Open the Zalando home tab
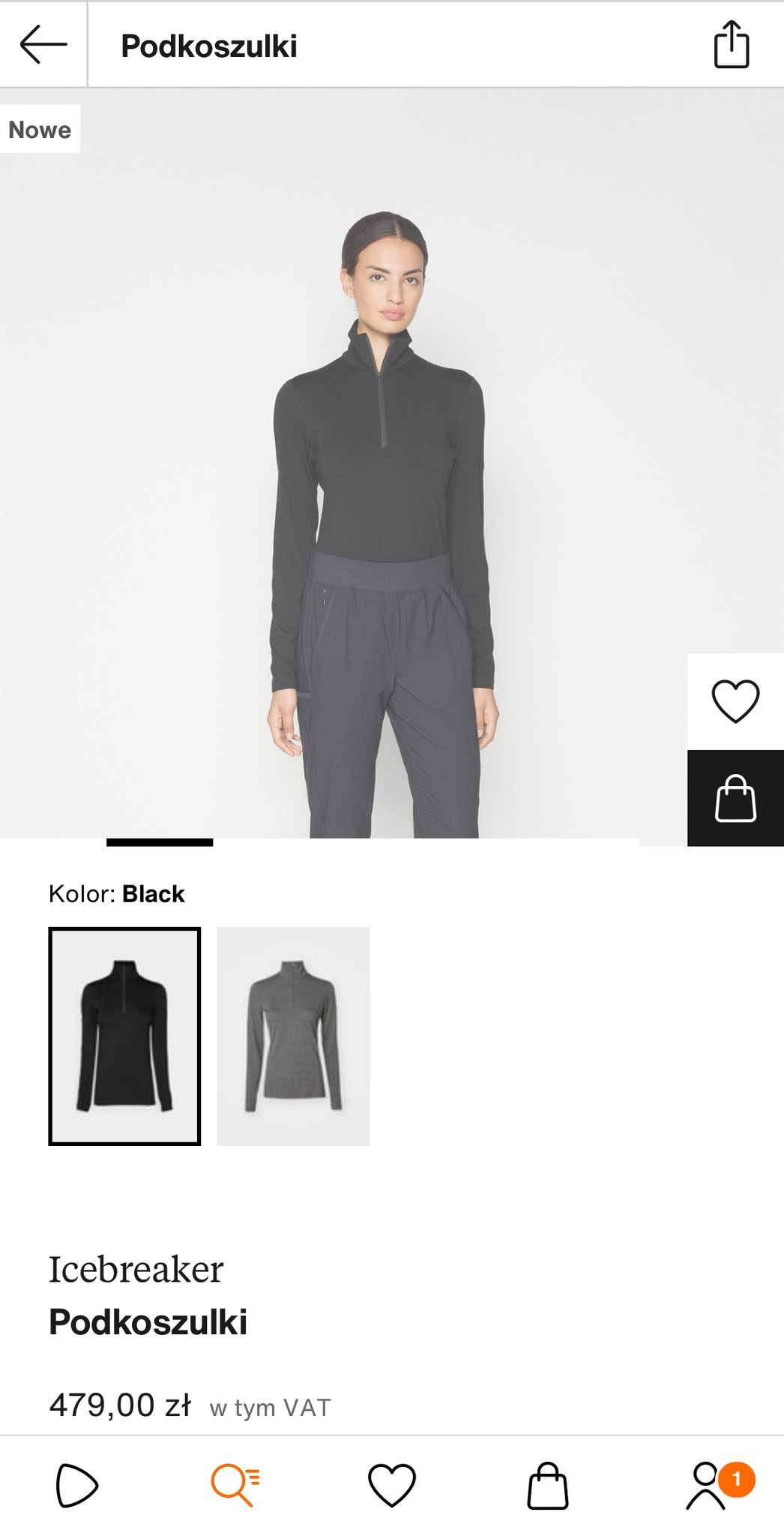This screenshot has height=1536, width=784. 77,1485
